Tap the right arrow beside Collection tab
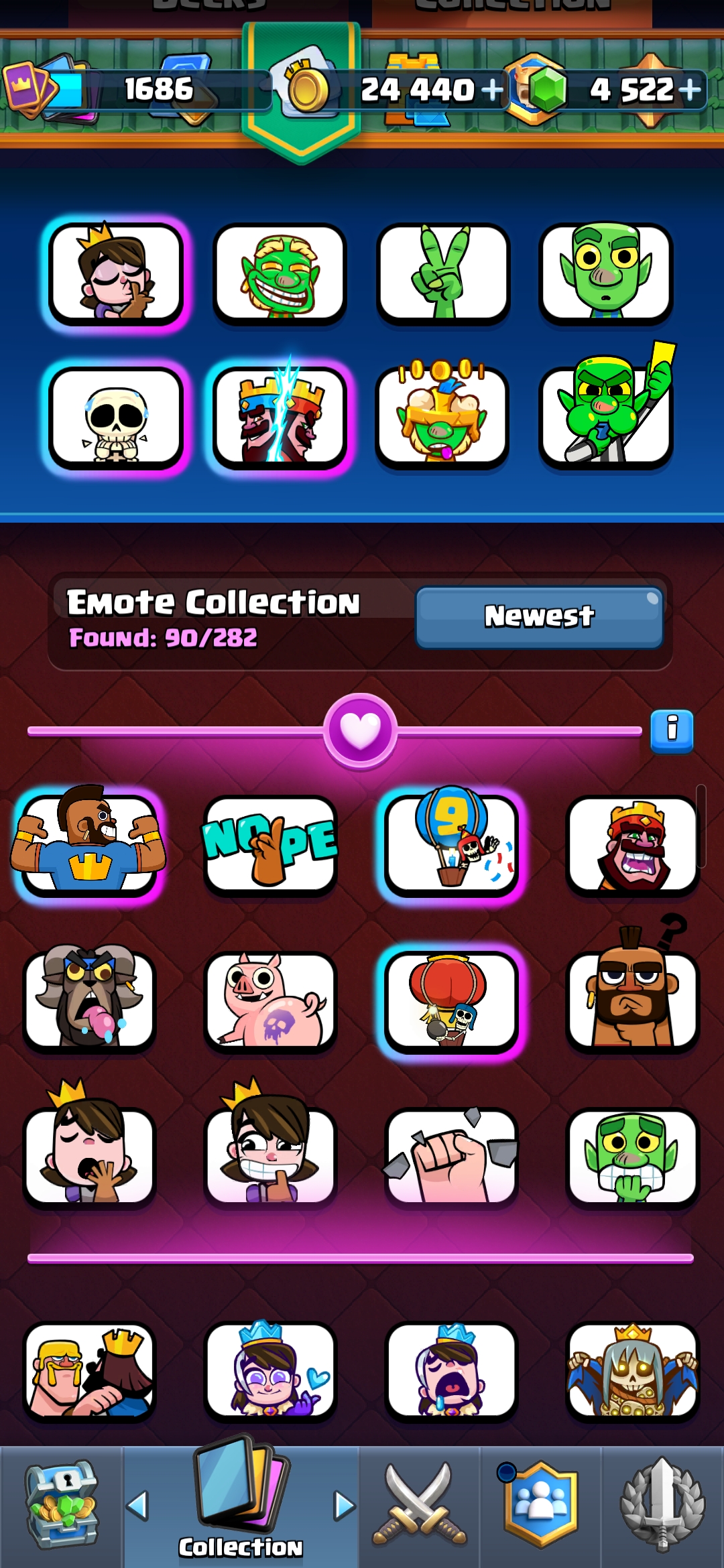Image resolution: width=724 pixels, height=1568 pixels. click(345, 1506)
